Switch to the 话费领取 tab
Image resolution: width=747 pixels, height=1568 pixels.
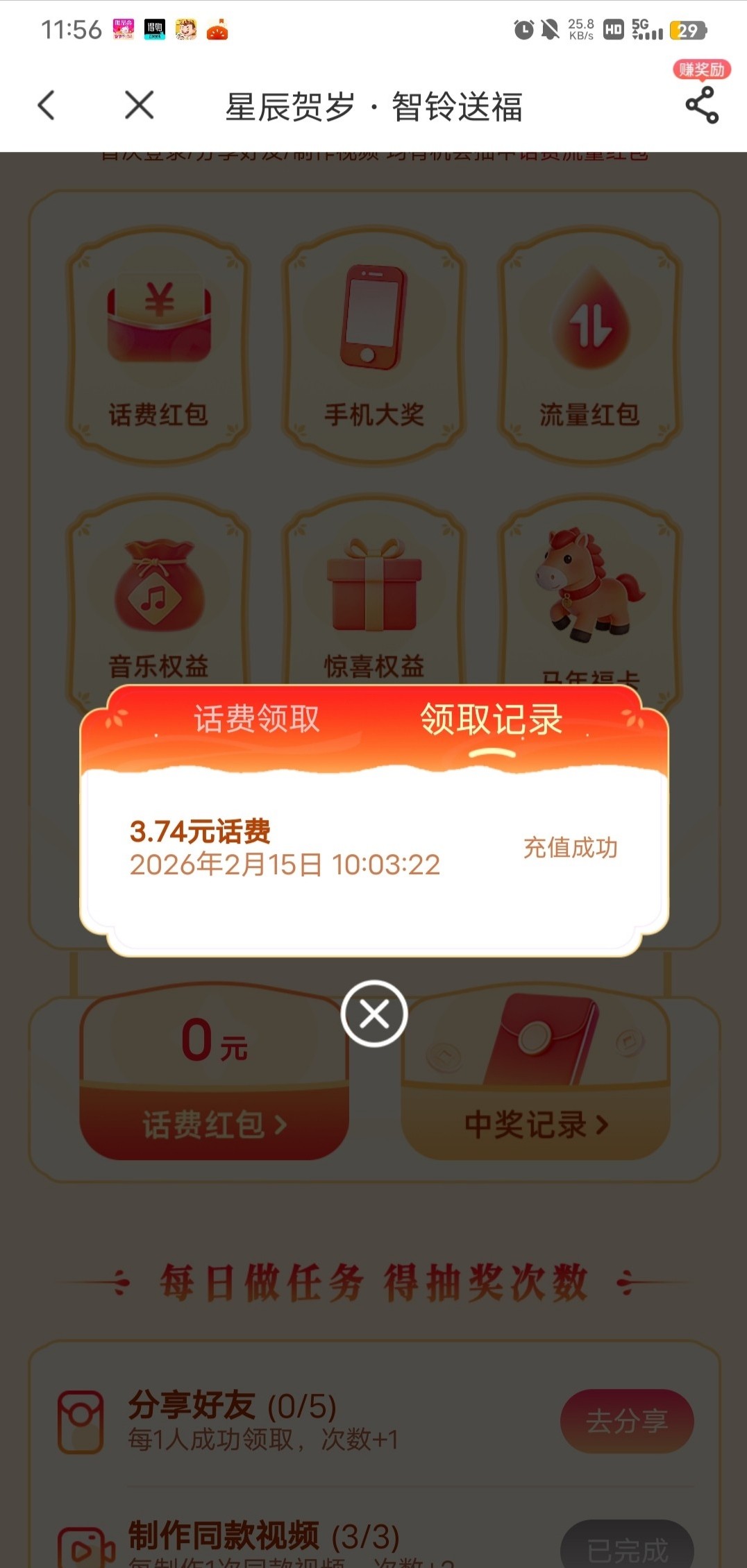(256, 719)
